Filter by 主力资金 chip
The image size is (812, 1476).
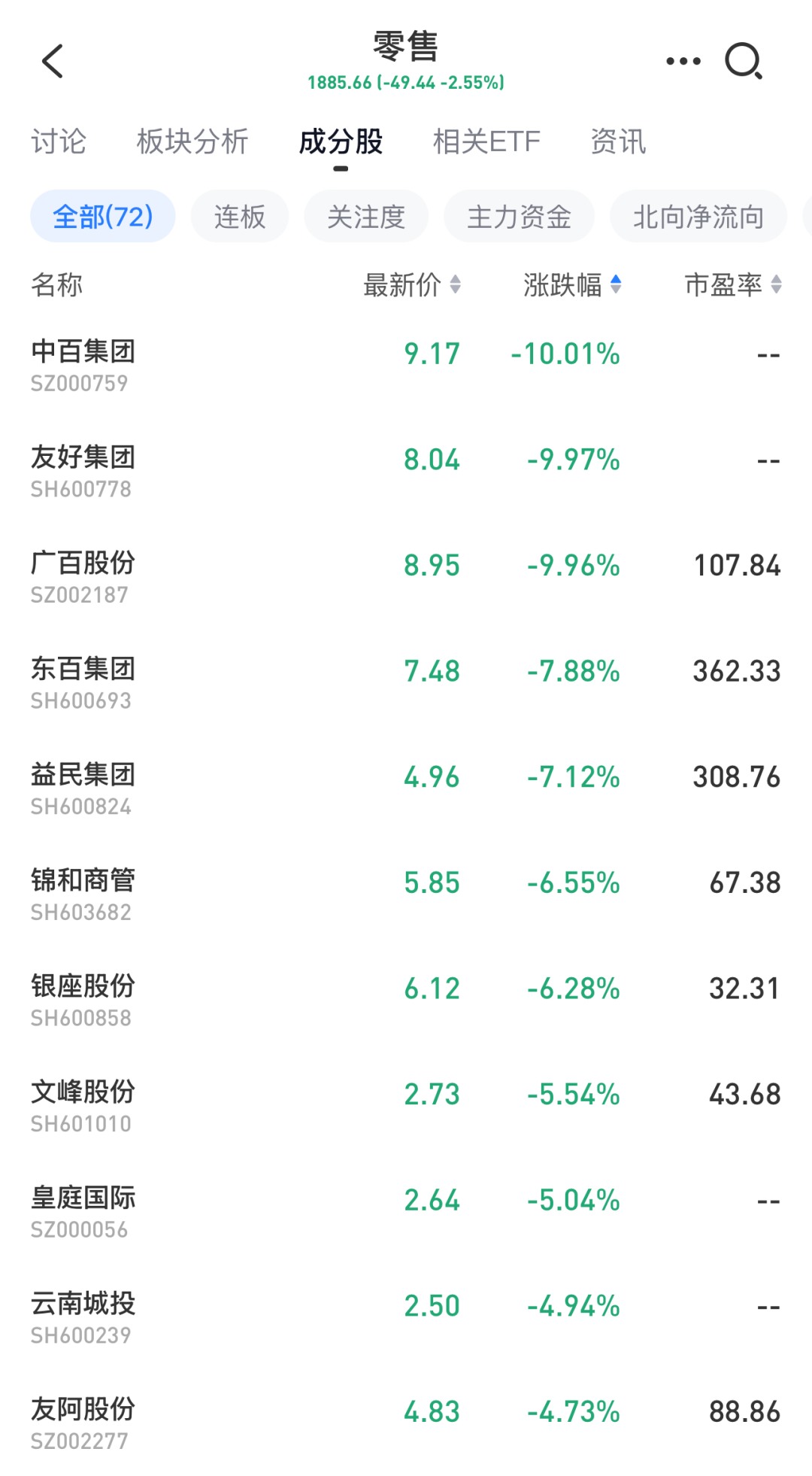[x=519, y=217]
